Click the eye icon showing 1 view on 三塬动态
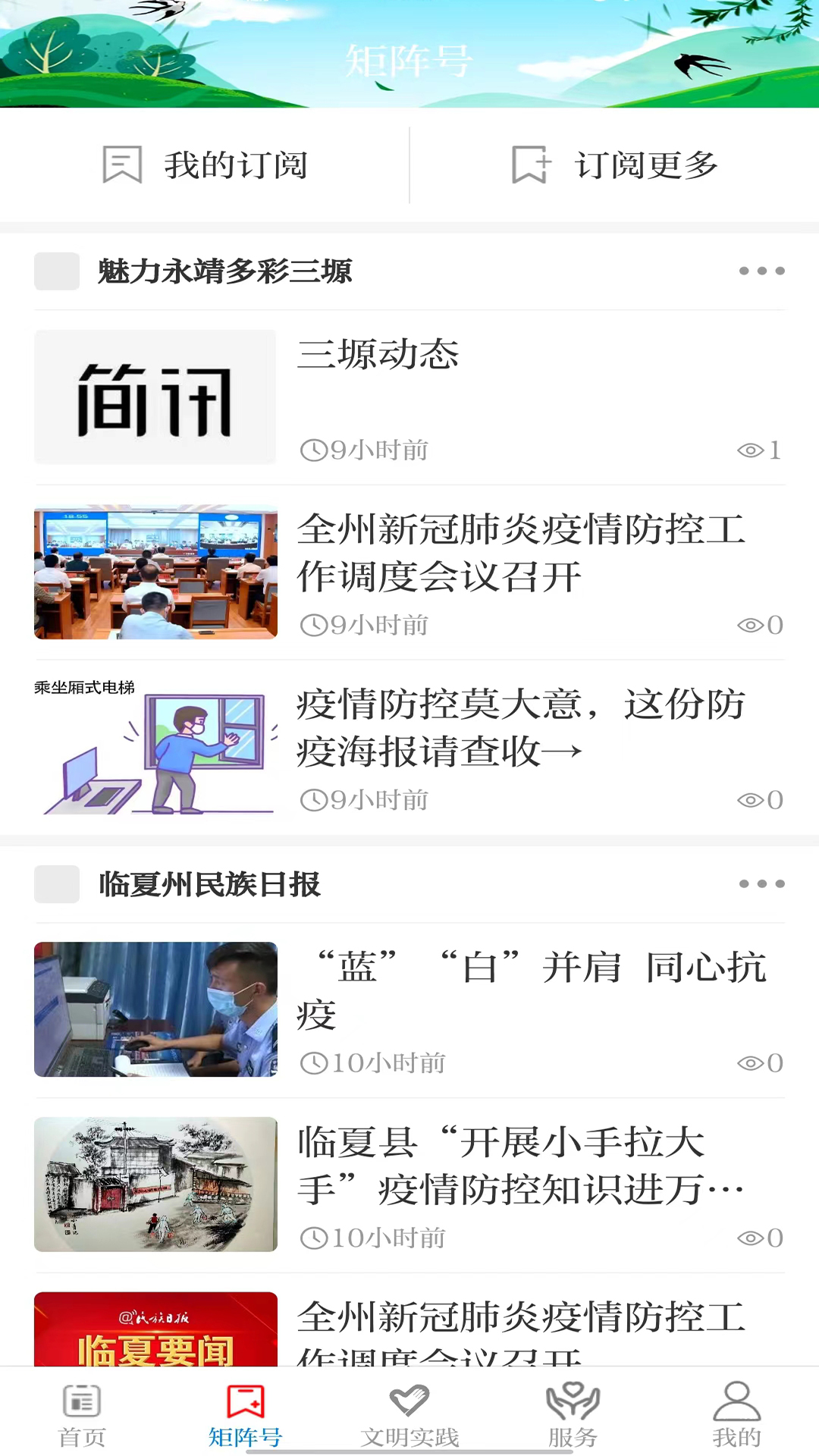Image resolution: width=819 pixels, height=1456 pixels. click(755, 450)
